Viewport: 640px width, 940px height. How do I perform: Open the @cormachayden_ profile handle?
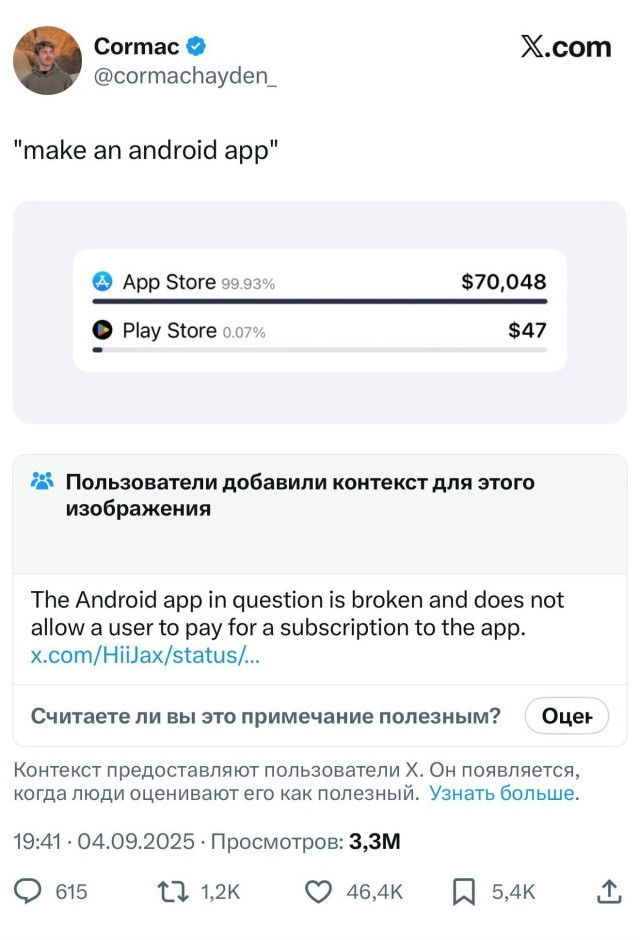coord(185,76)
